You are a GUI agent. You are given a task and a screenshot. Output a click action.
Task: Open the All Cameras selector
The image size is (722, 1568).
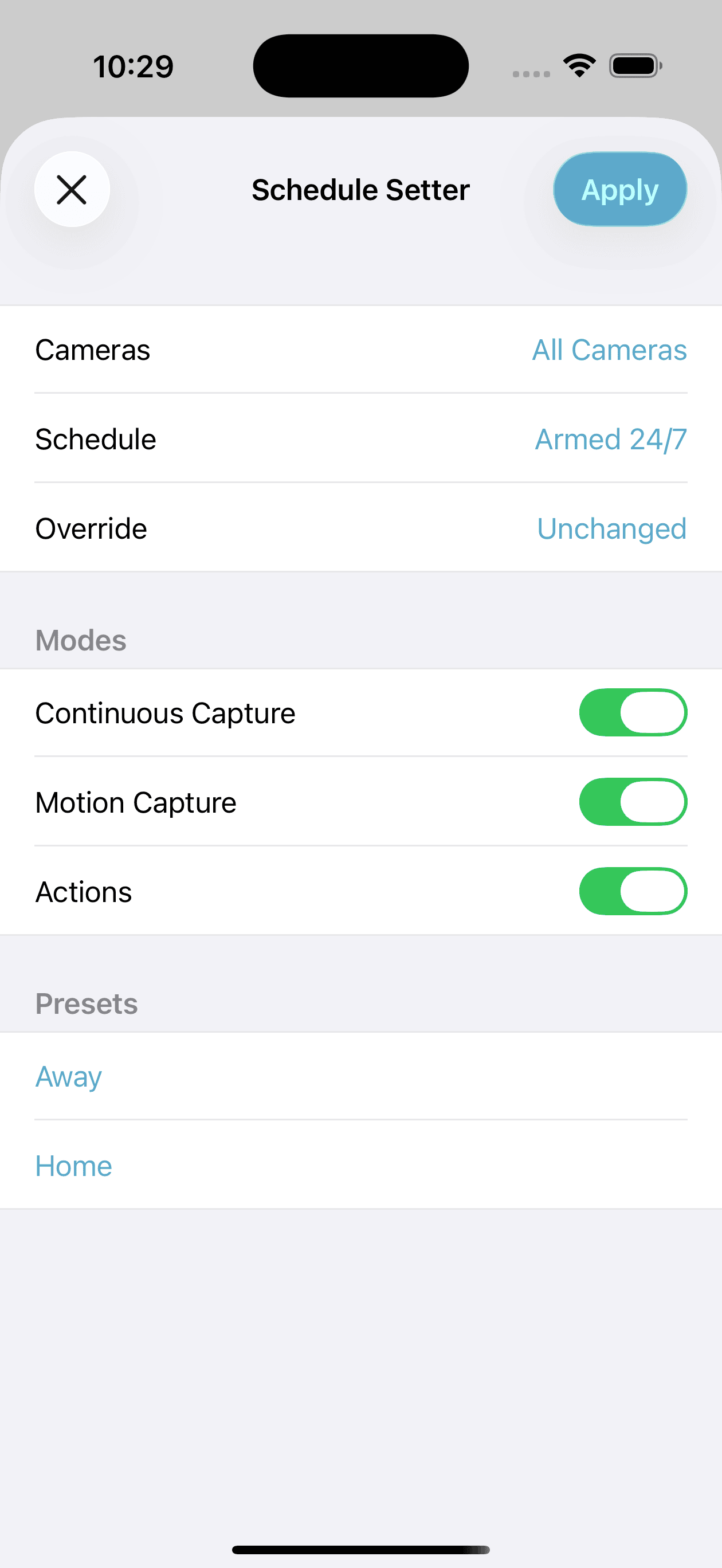[609, 350]
